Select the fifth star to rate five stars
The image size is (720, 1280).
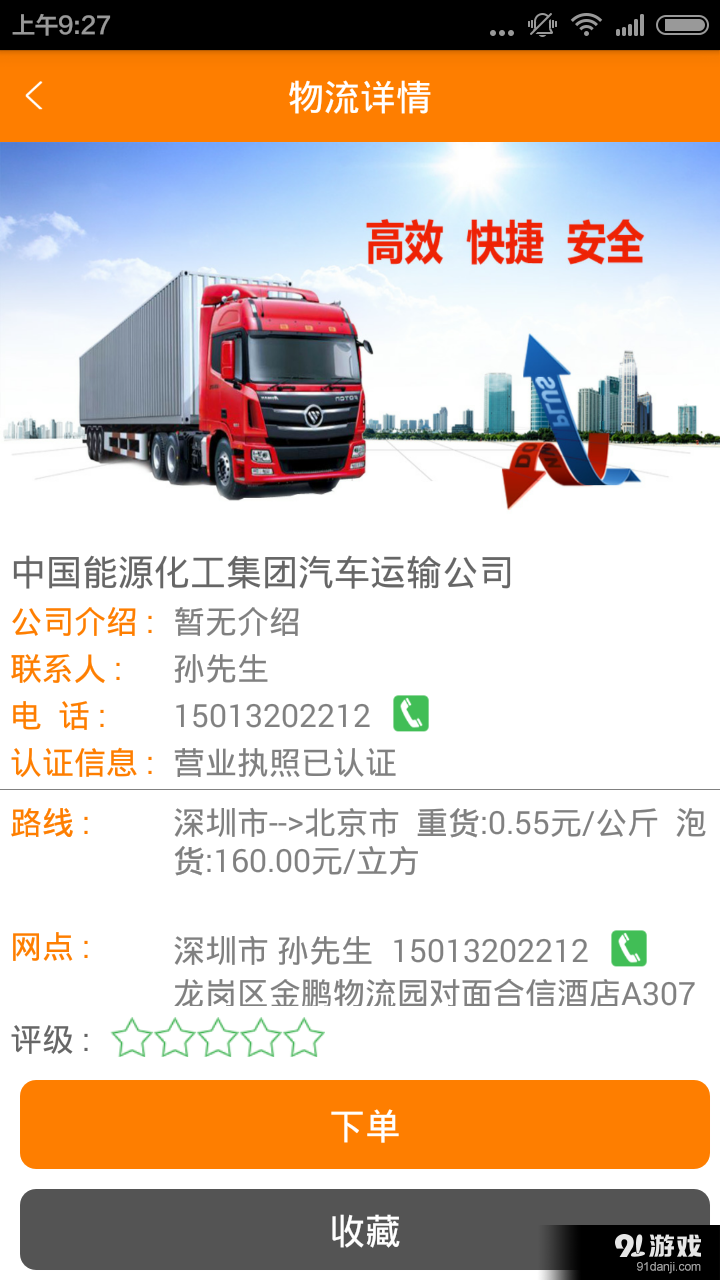click(x=305, y=1038)
